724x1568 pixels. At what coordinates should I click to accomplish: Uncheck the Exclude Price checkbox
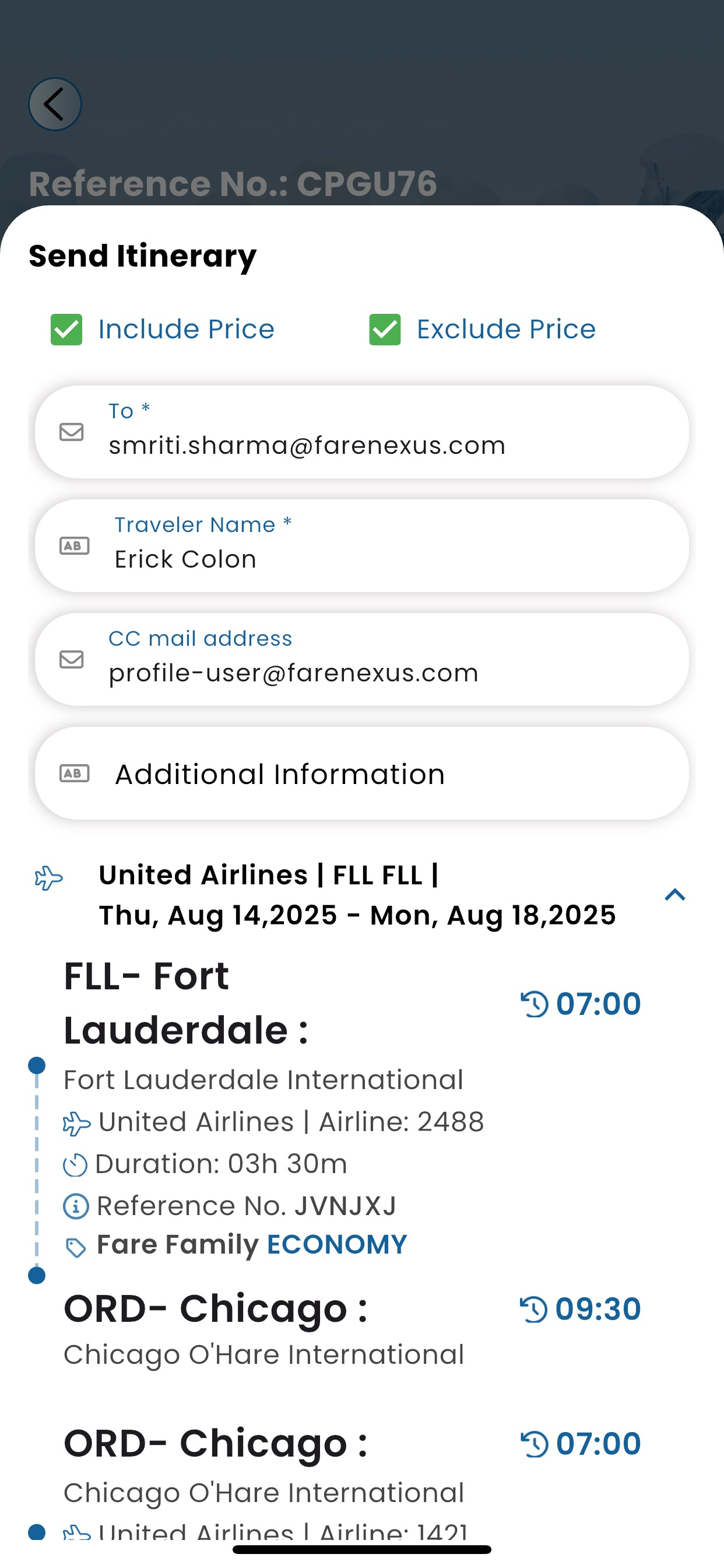pyautogui.click(x=385, y=330)
